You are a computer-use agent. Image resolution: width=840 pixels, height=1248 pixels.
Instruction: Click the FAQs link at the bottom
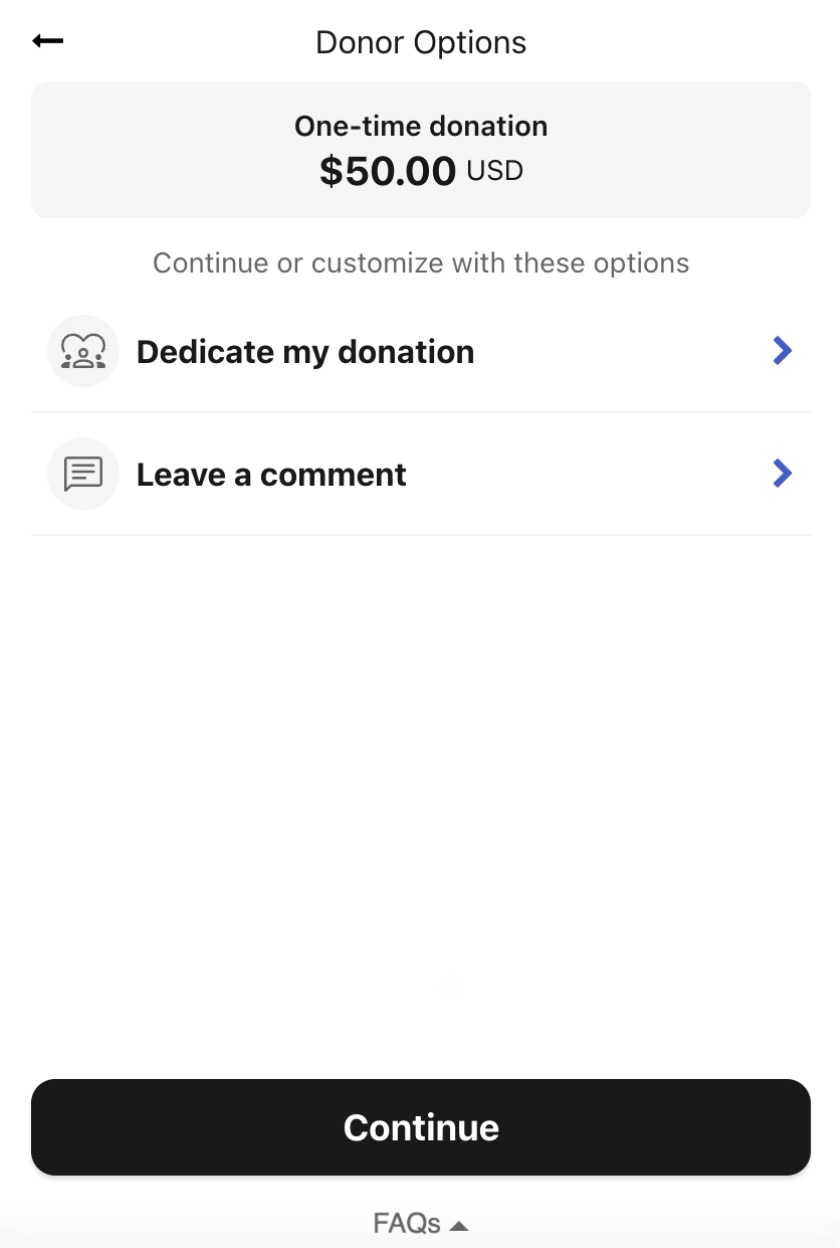point(406,1222)
